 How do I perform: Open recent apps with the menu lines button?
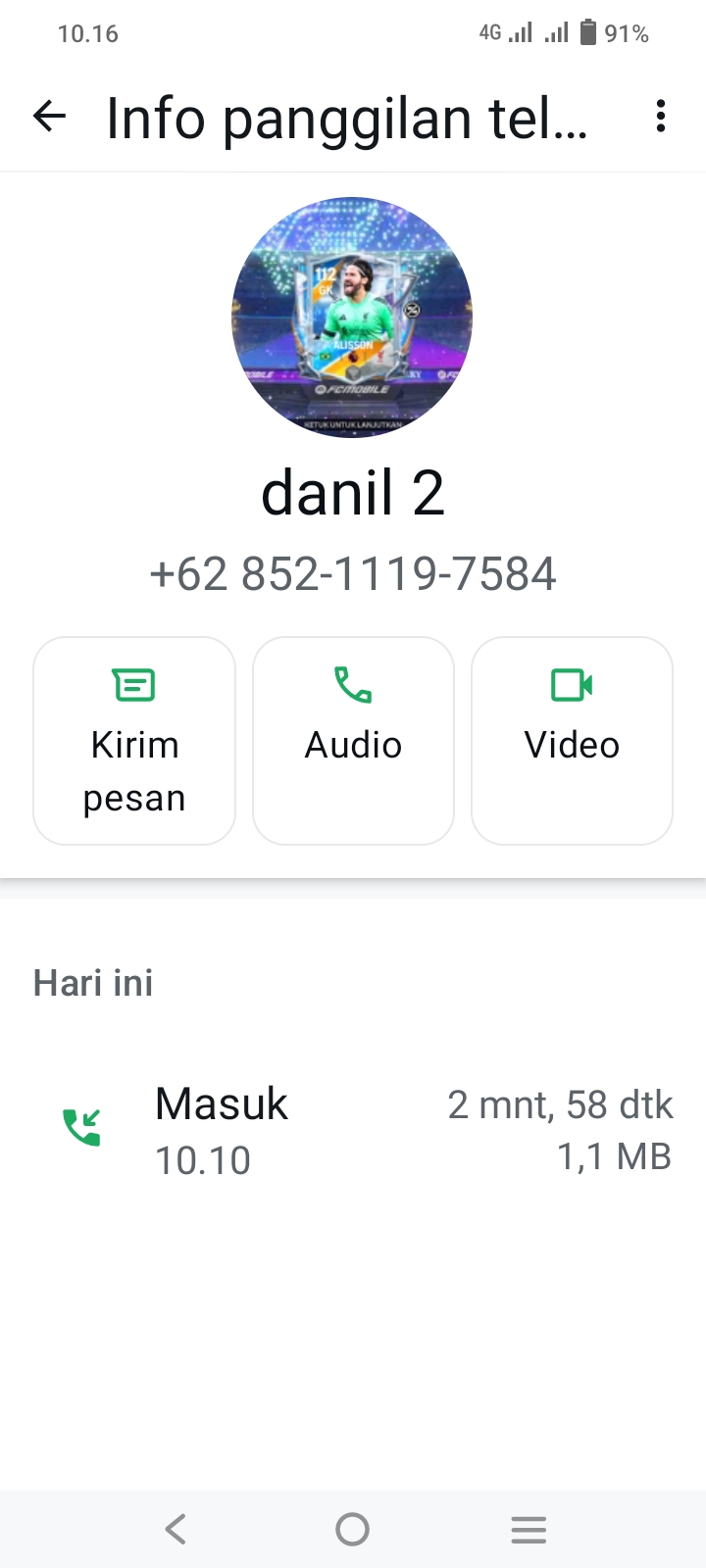[529, 1528]
